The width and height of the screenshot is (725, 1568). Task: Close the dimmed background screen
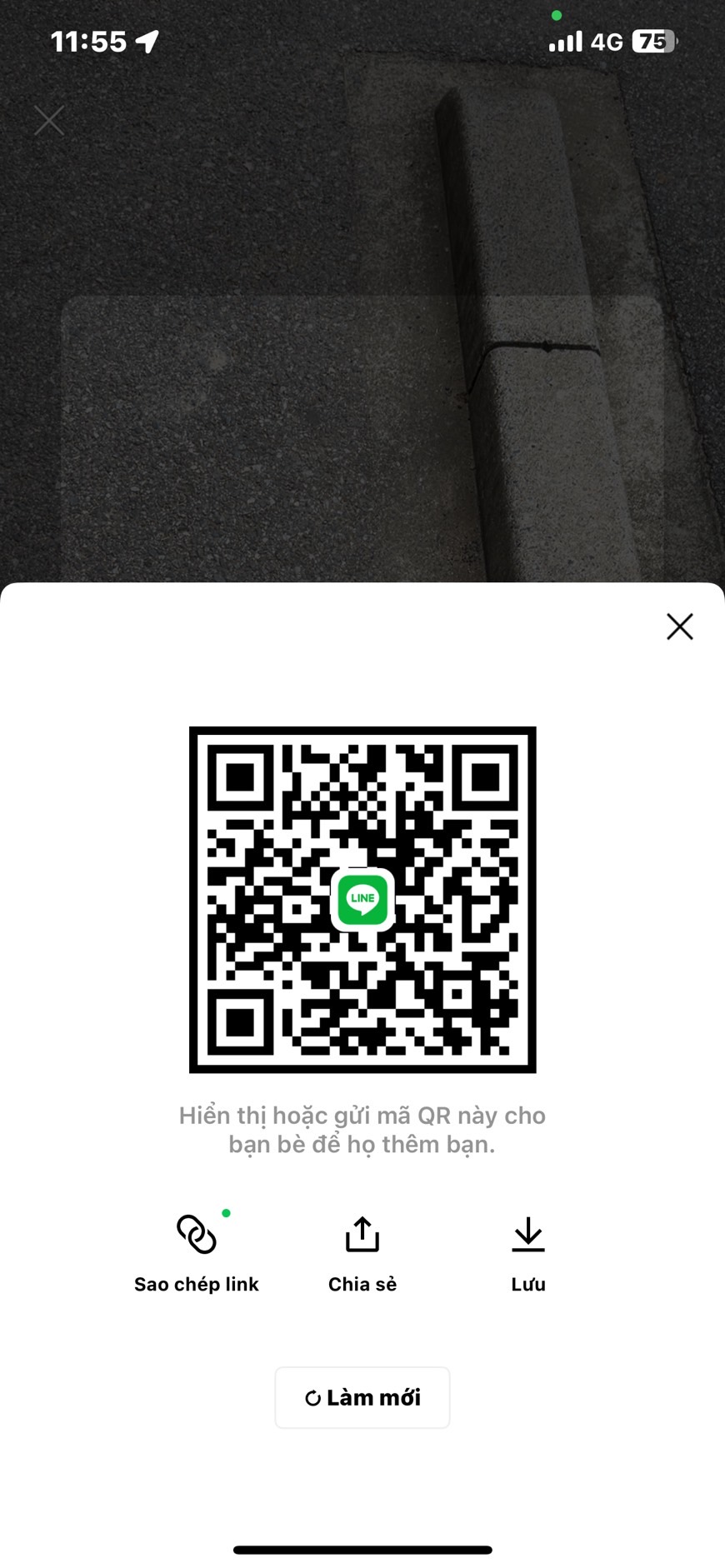tap(49, 121)
